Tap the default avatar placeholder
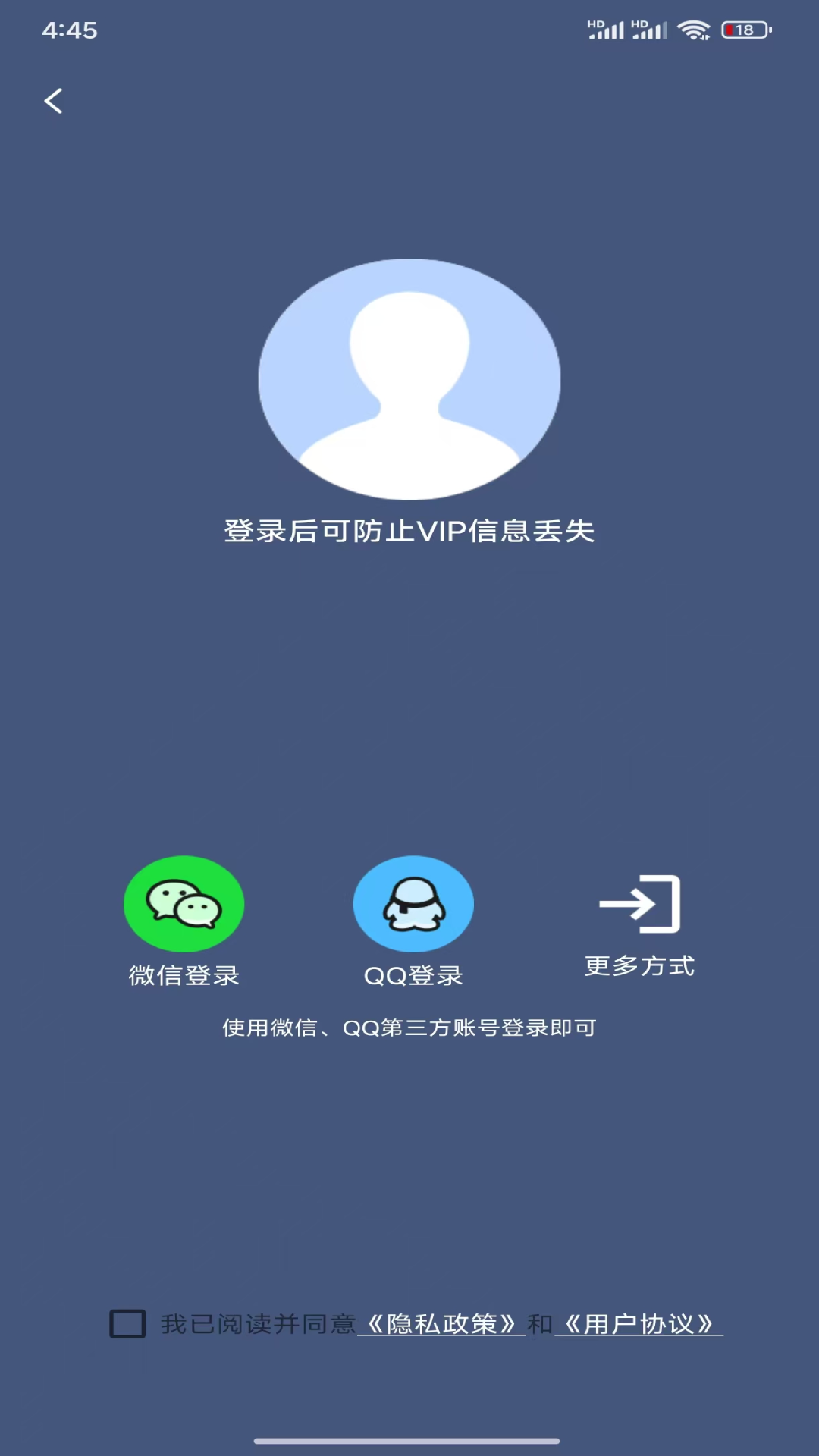Screen dimensions: 819x1456 click(x=409, y=379)
